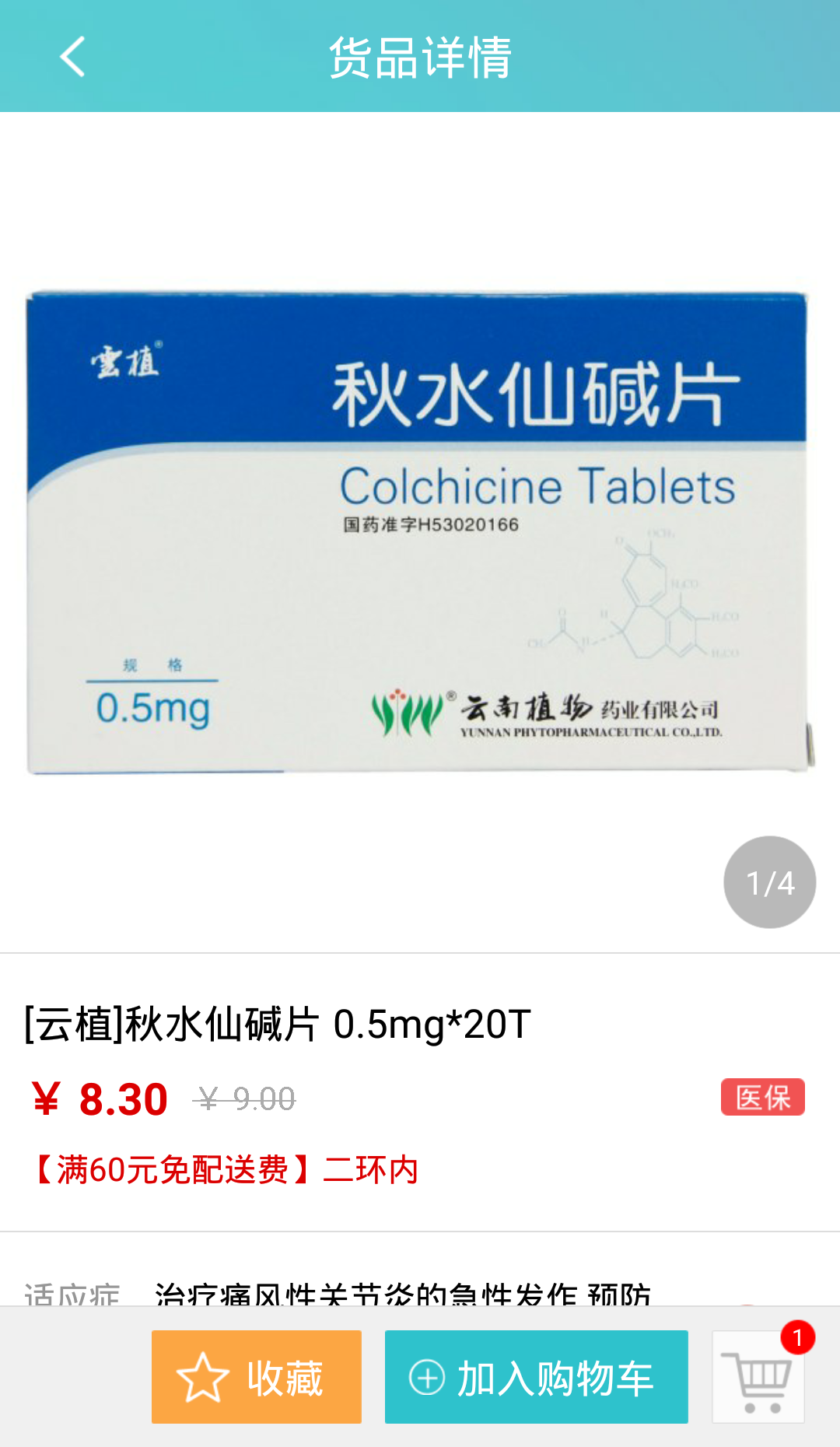Tap the 收藏 favorite button
Image resolution: width=840 pixels, height=1447 pixels.
tap(257, 1377)
